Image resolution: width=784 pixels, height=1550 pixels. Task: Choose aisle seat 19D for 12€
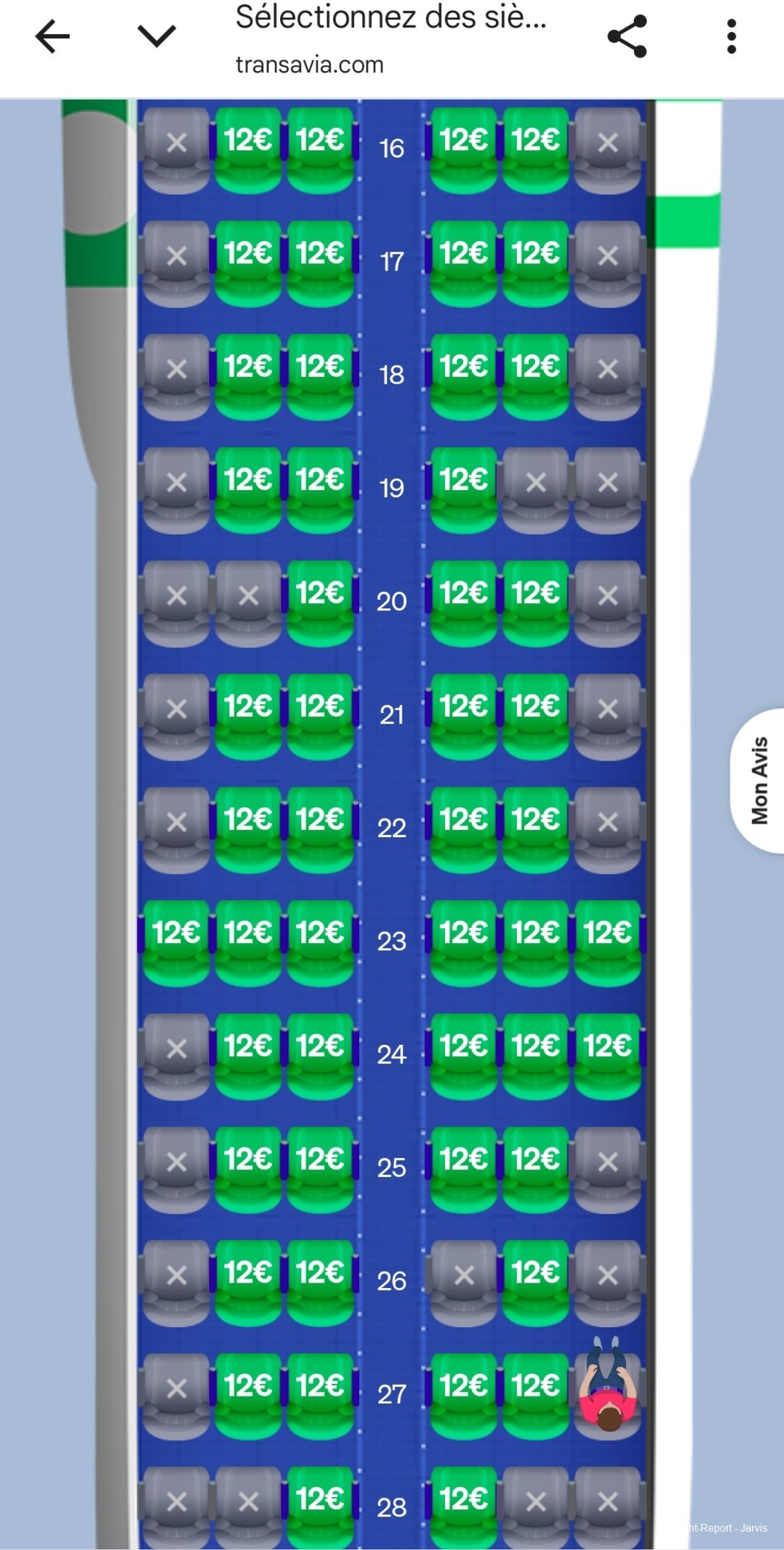(x=463, y=488)
